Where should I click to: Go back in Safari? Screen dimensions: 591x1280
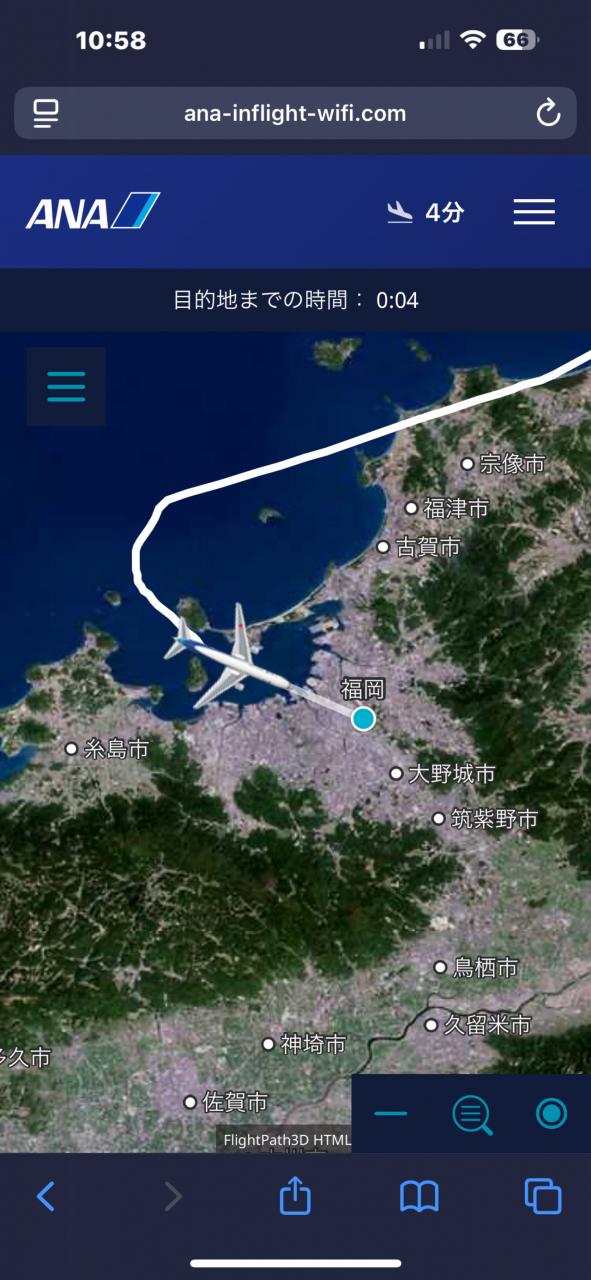(46, 1196)
